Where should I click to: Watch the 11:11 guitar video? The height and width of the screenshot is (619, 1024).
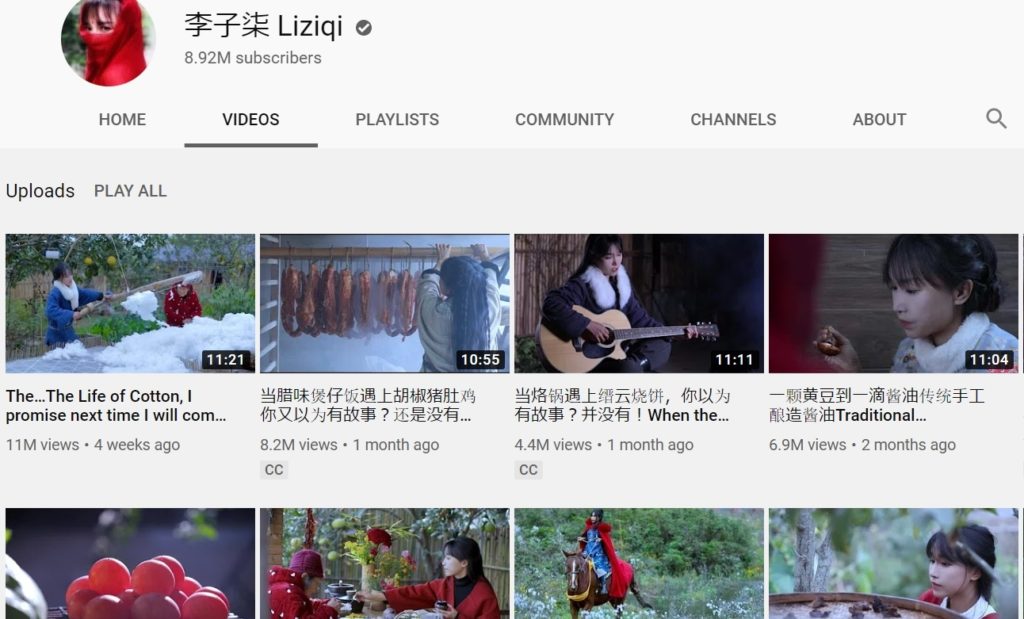[x=638, y=303]
